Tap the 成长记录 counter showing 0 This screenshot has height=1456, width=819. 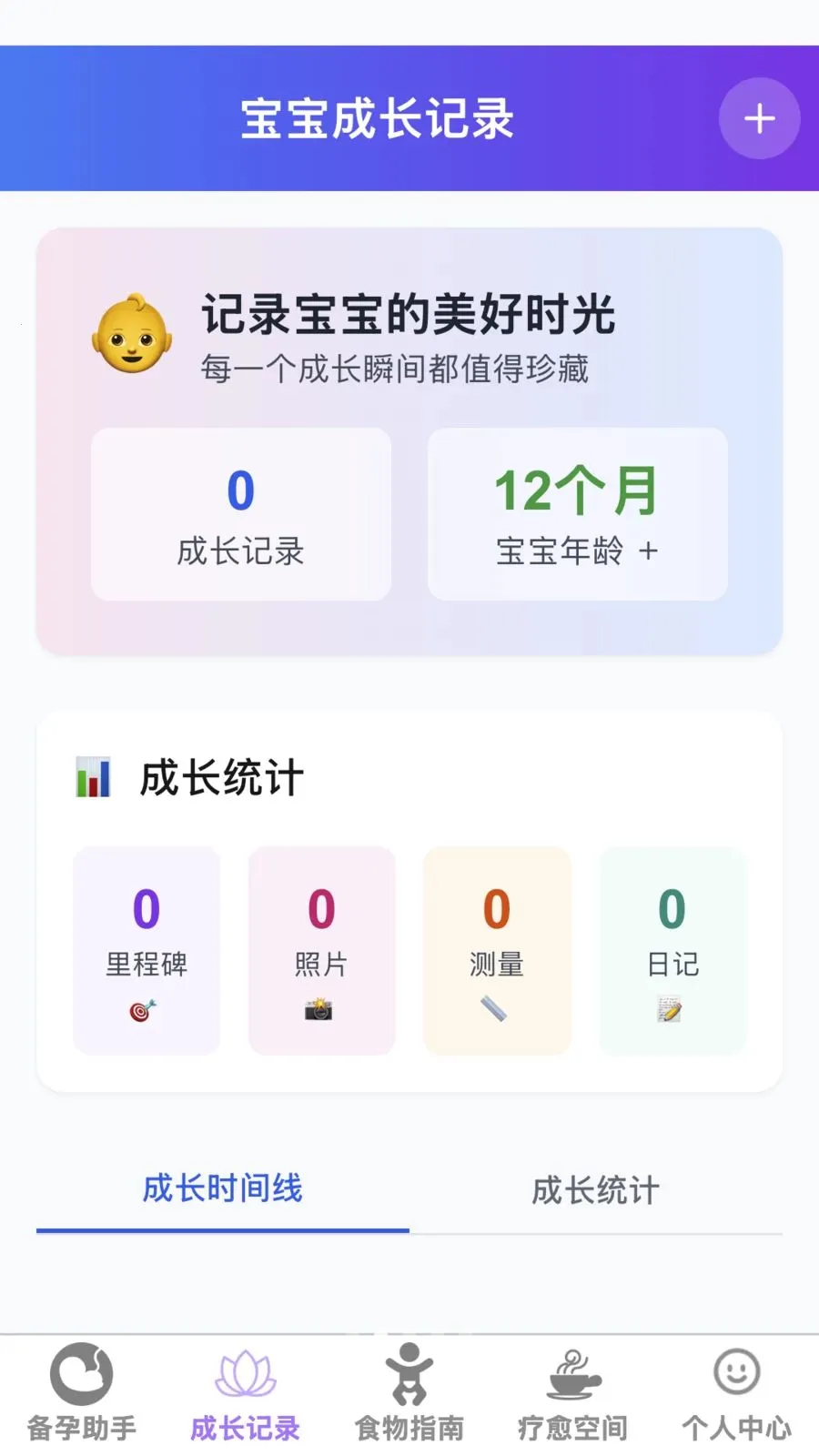(239, 514)
